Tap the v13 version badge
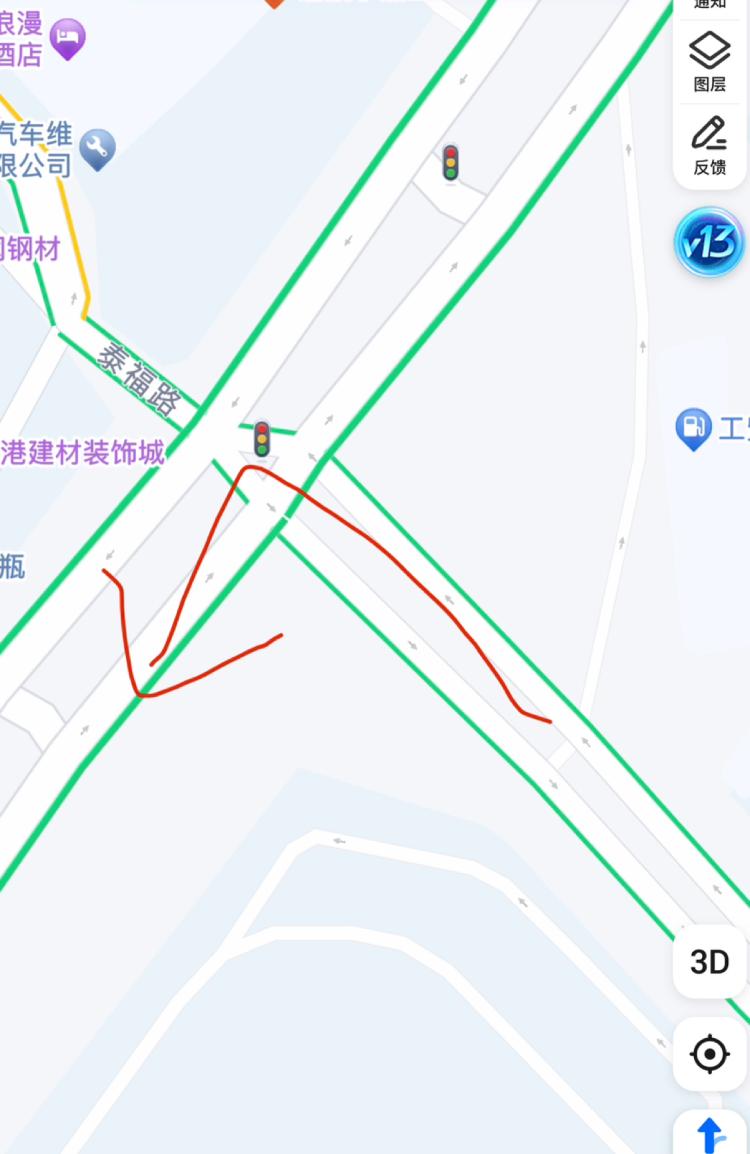Viewport: 750px width, 1154px height. coord(709,241)
